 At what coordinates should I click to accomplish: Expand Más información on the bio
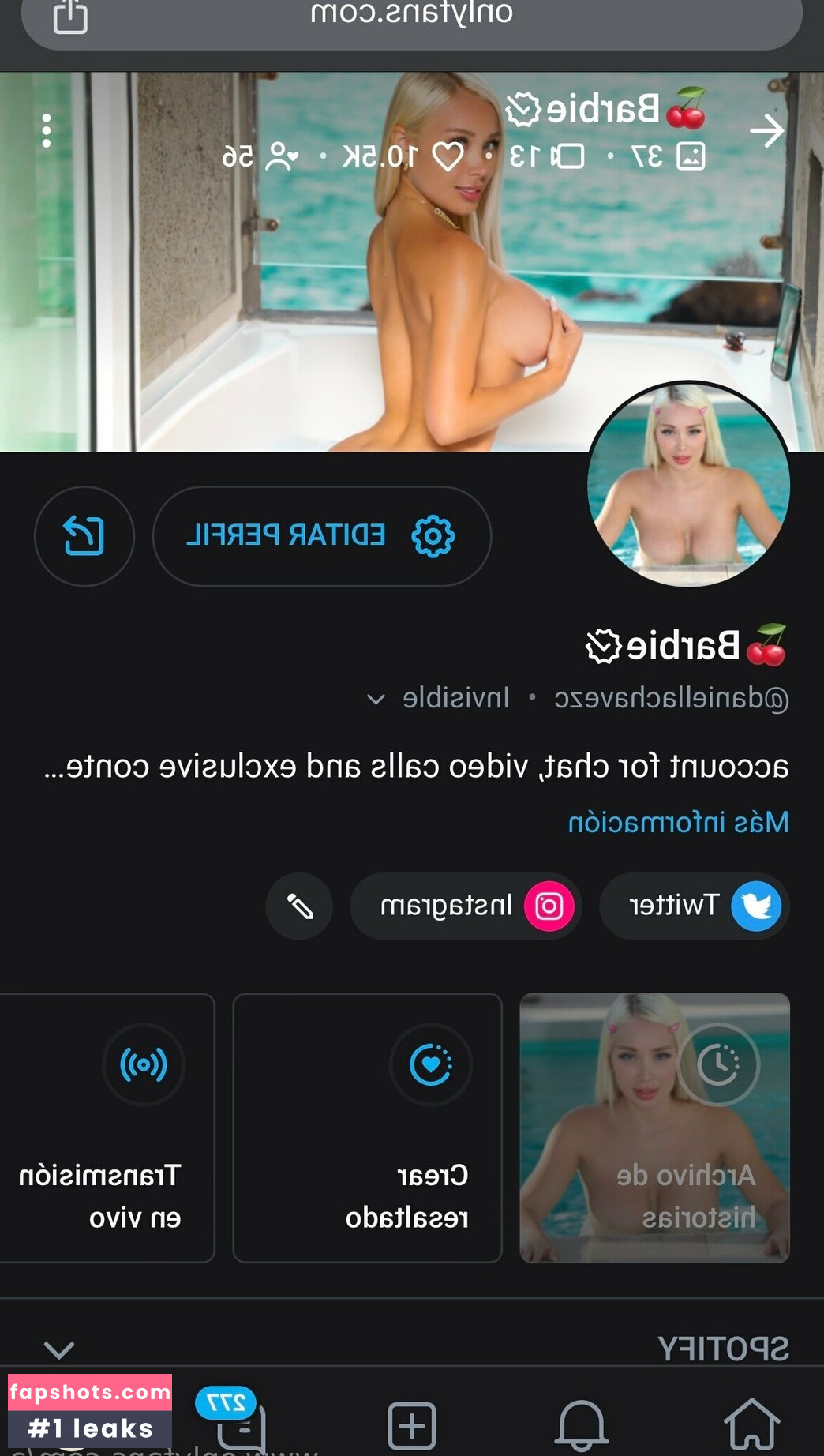pos(680,821)
